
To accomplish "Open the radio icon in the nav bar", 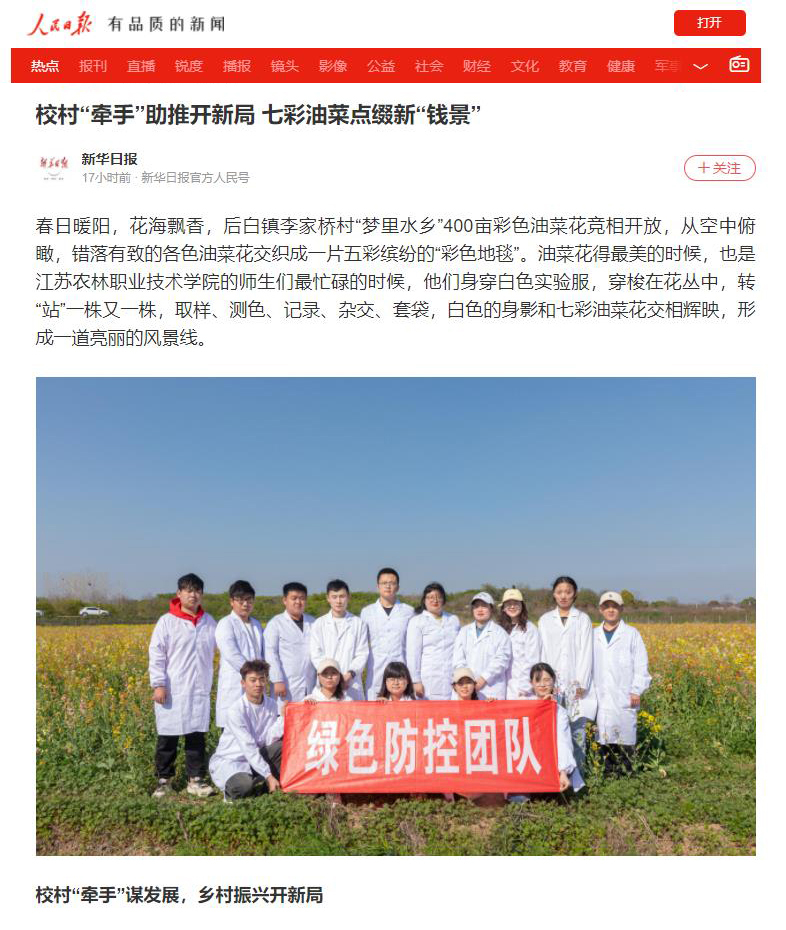I will point(739,65).
